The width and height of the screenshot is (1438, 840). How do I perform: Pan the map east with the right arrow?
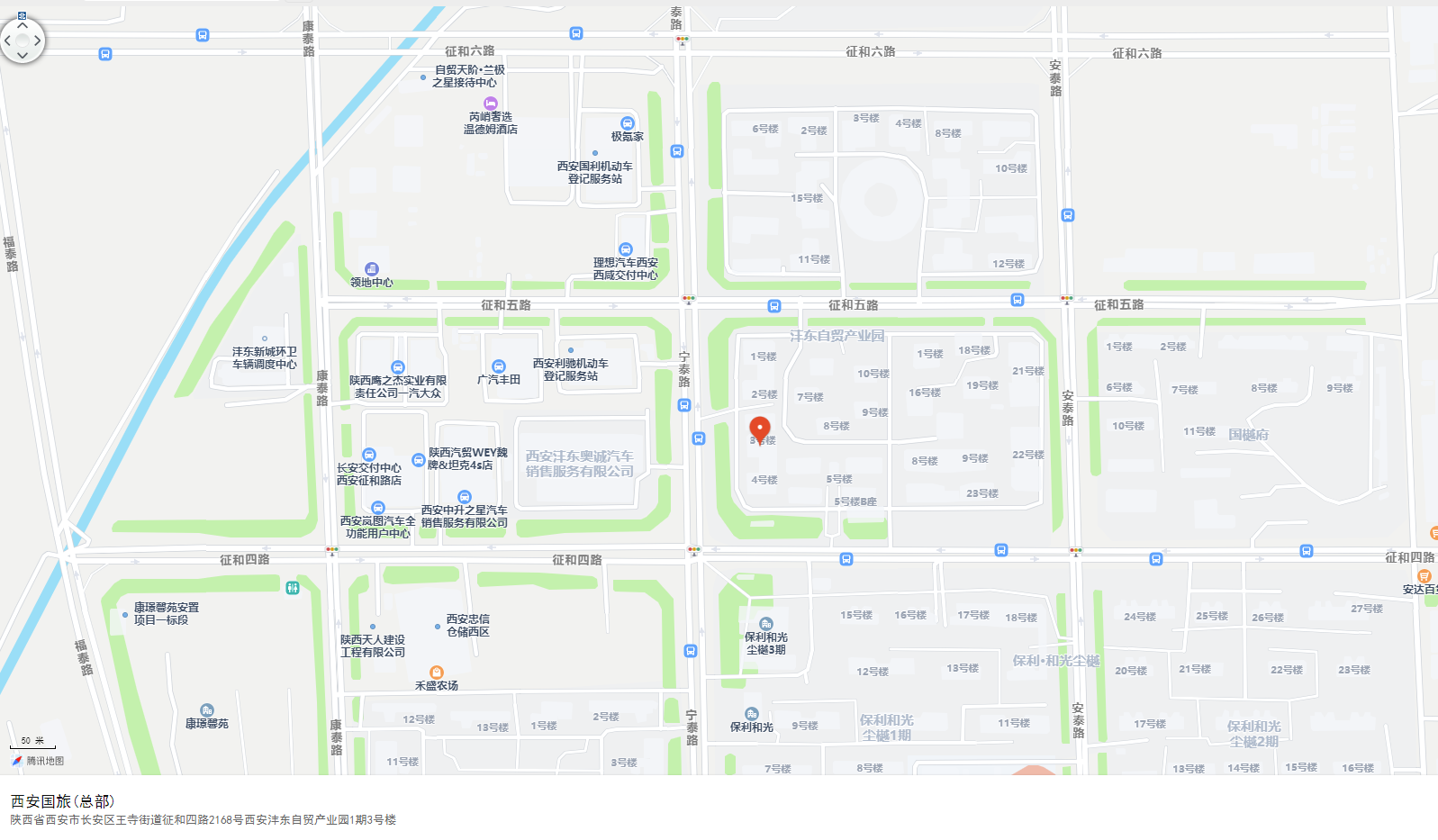coord(37,41)
